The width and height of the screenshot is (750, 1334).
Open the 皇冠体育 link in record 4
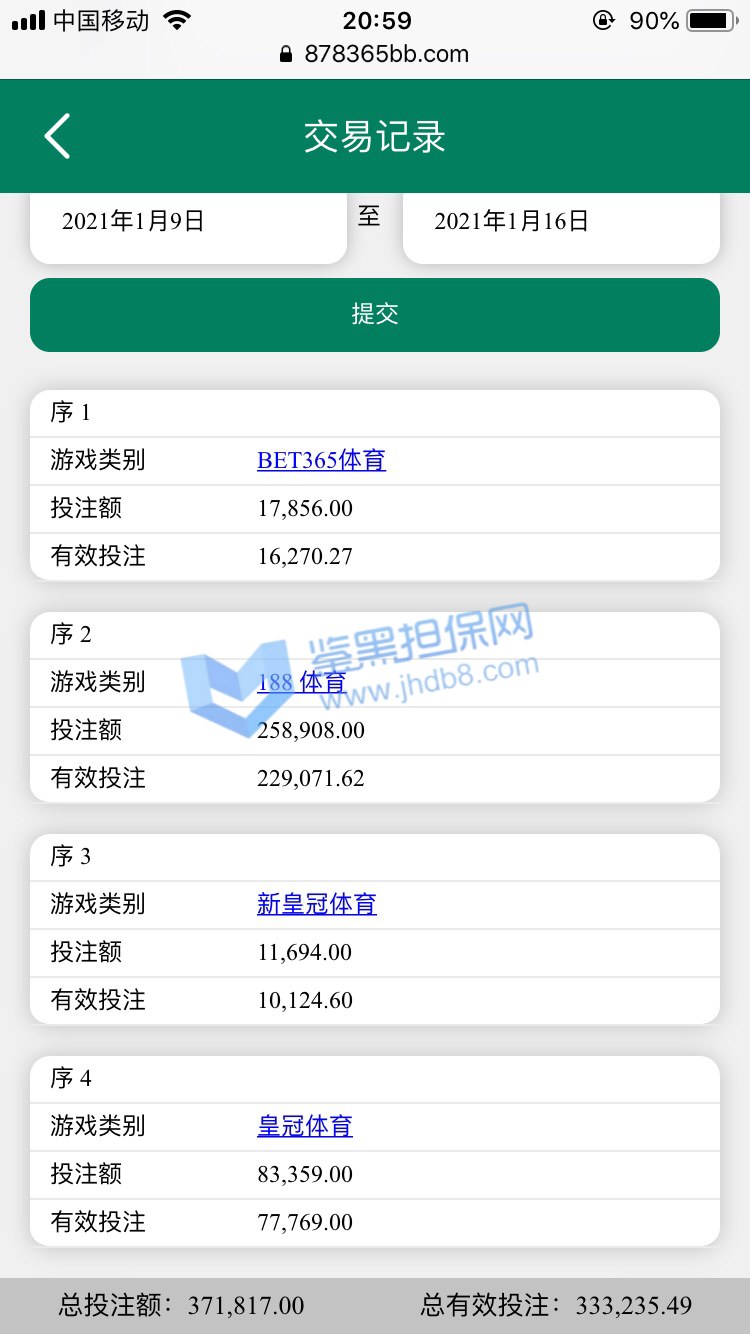pos(305,1126)
